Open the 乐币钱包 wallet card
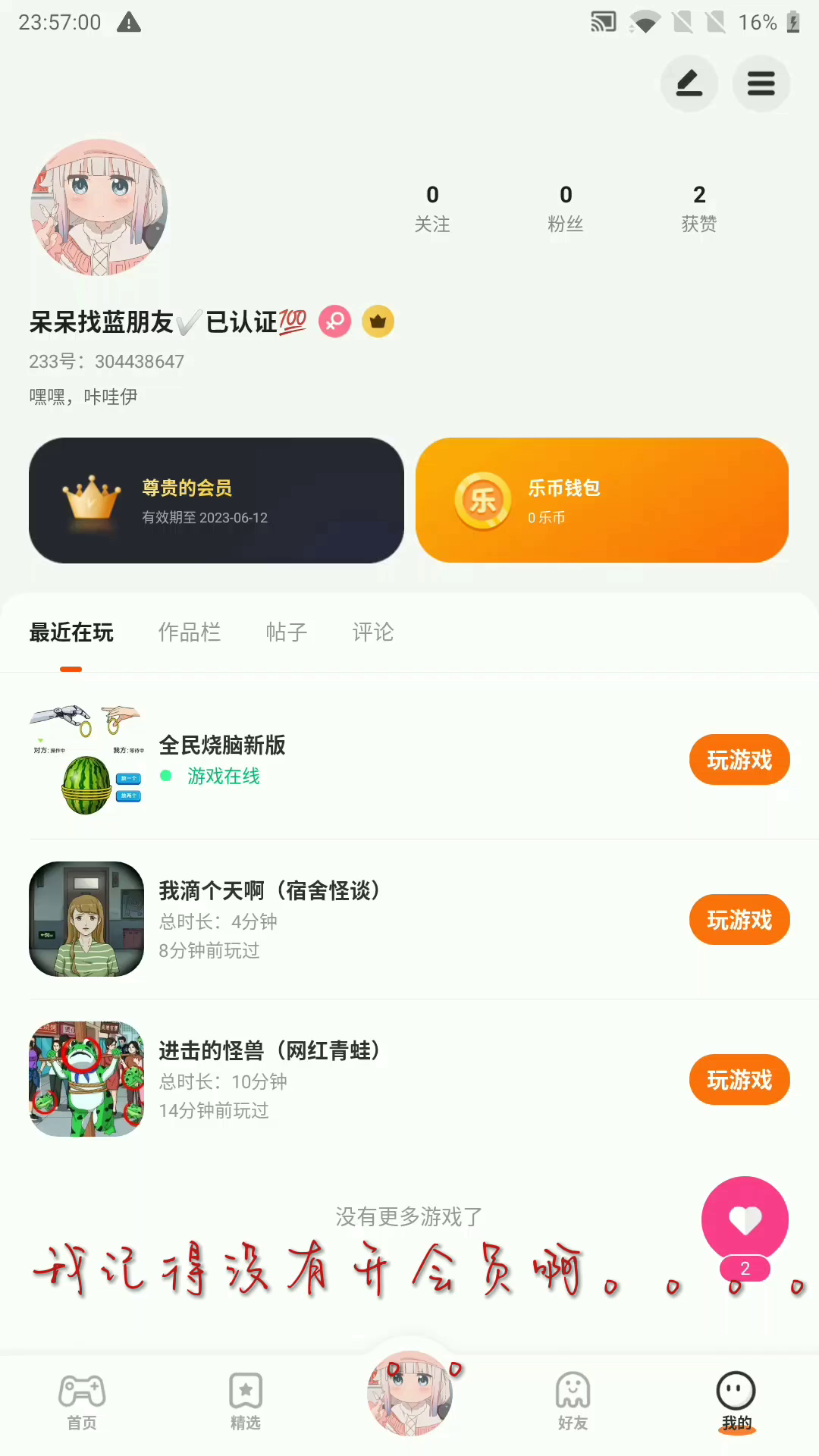 pyautogui.click(x=602, y=500)
